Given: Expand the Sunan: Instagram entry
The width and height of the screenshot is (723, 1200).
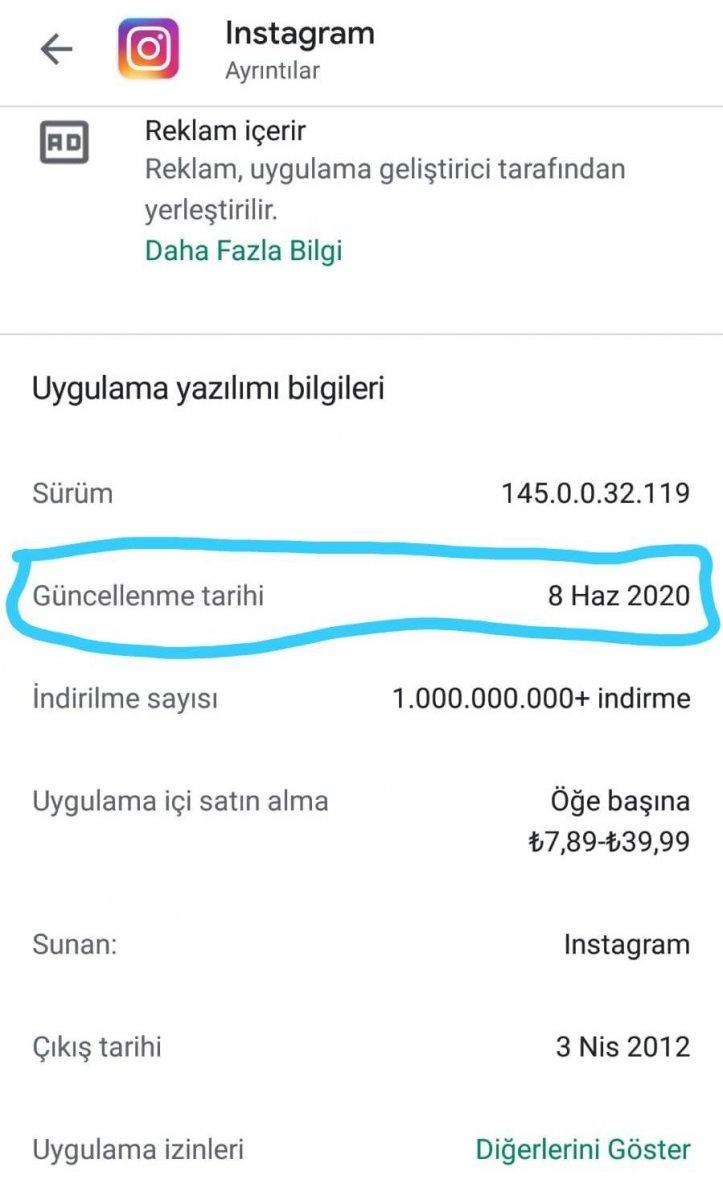Looking at the screenshot, I should coord(360,944).
